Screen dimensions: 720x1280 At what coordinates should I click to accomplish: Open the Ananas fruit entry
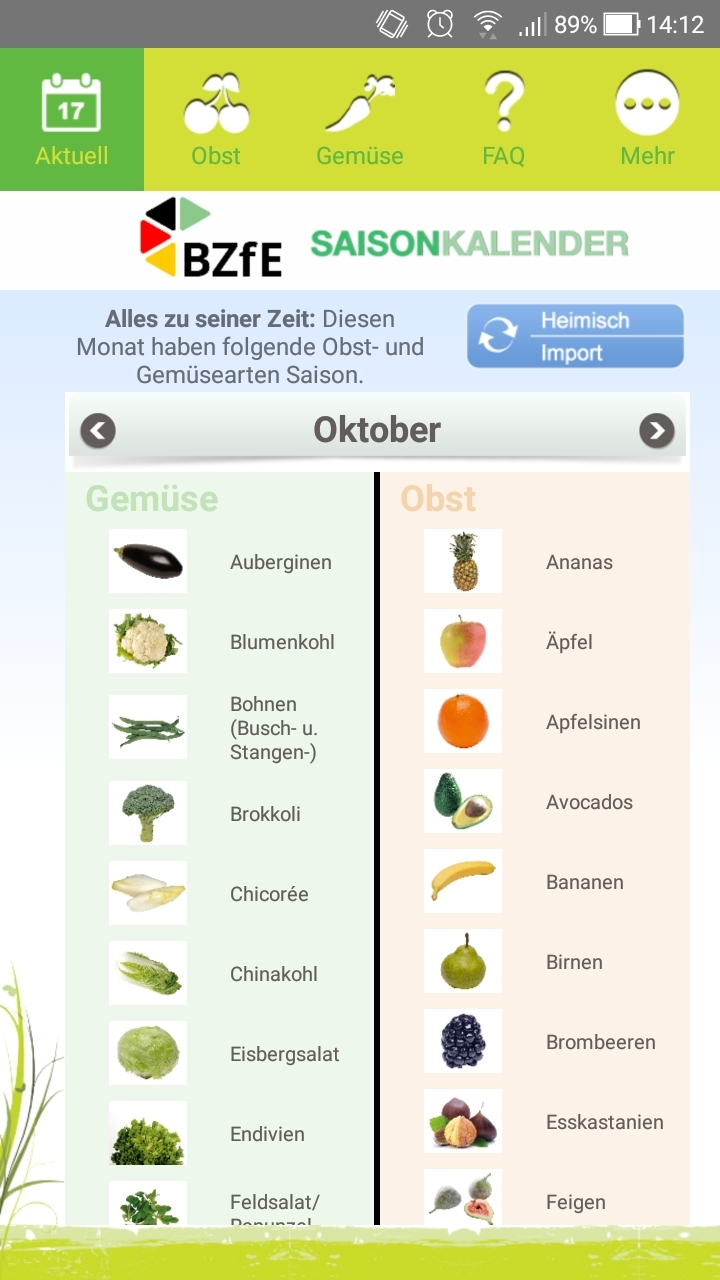pyautogui.click(x=579, y=562)
